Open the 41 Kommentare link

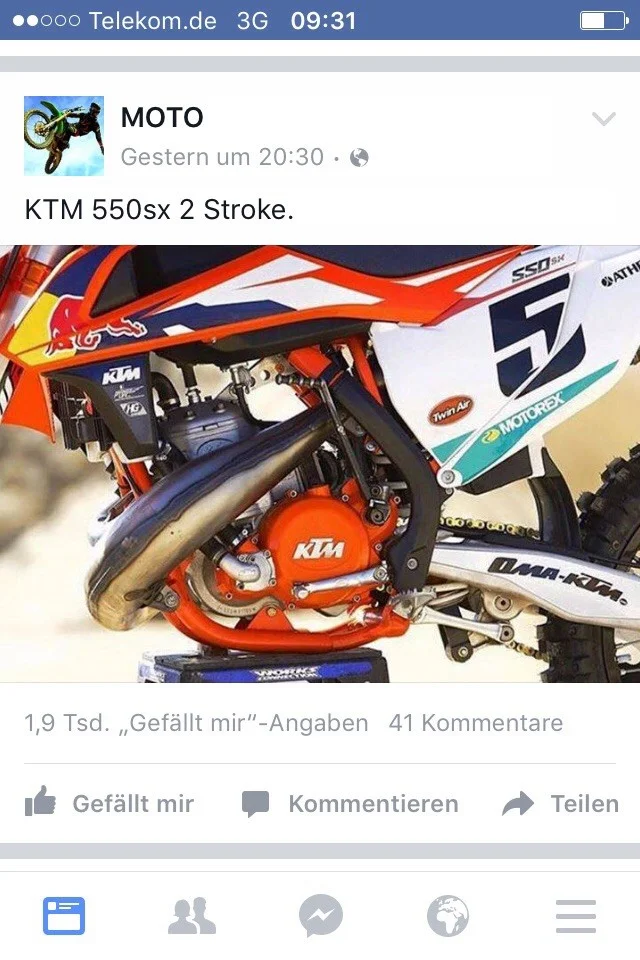tap(475, 723)
